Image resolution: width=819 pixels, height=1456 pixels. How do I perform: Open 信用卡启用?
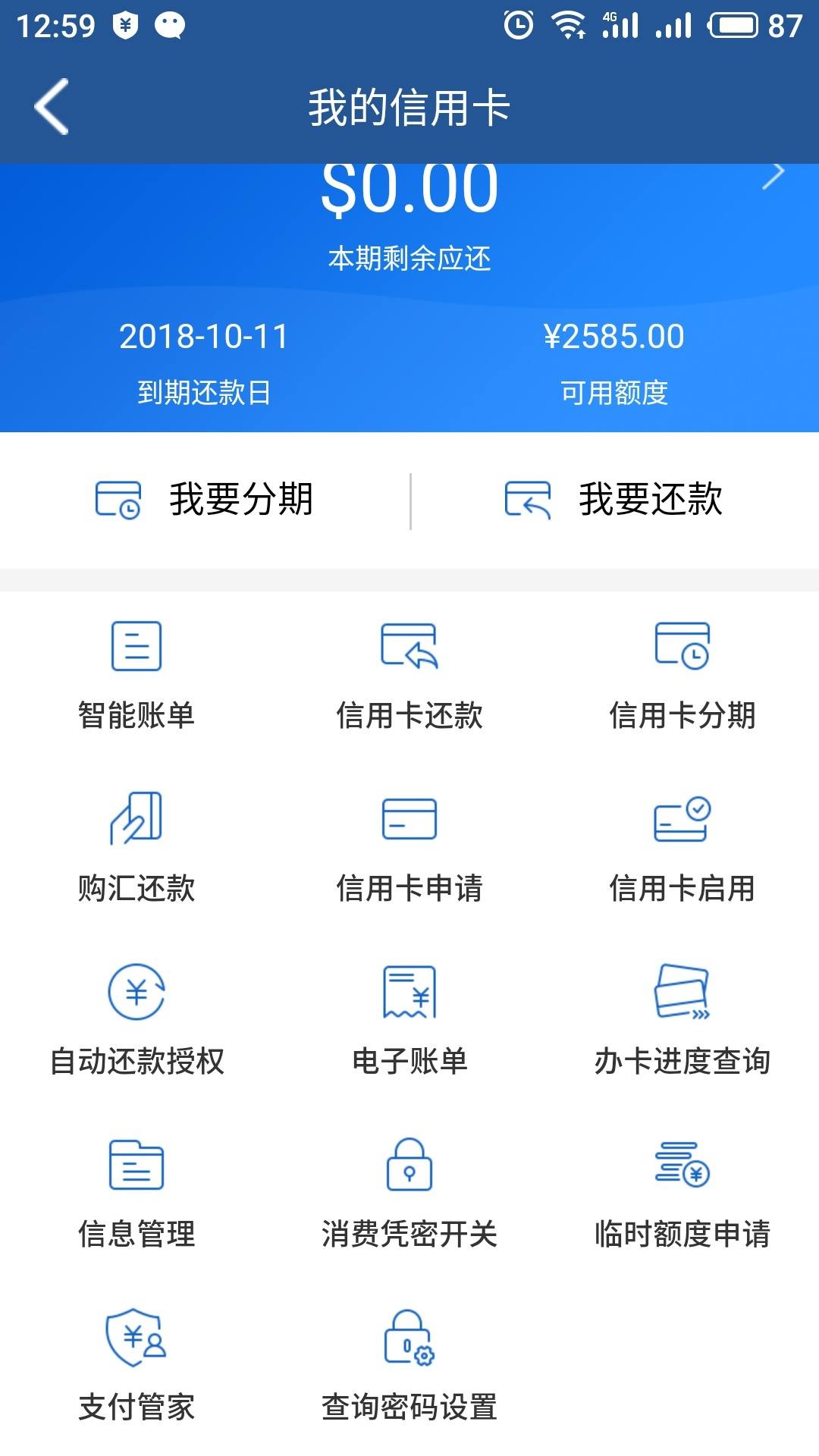coord(682,848)
